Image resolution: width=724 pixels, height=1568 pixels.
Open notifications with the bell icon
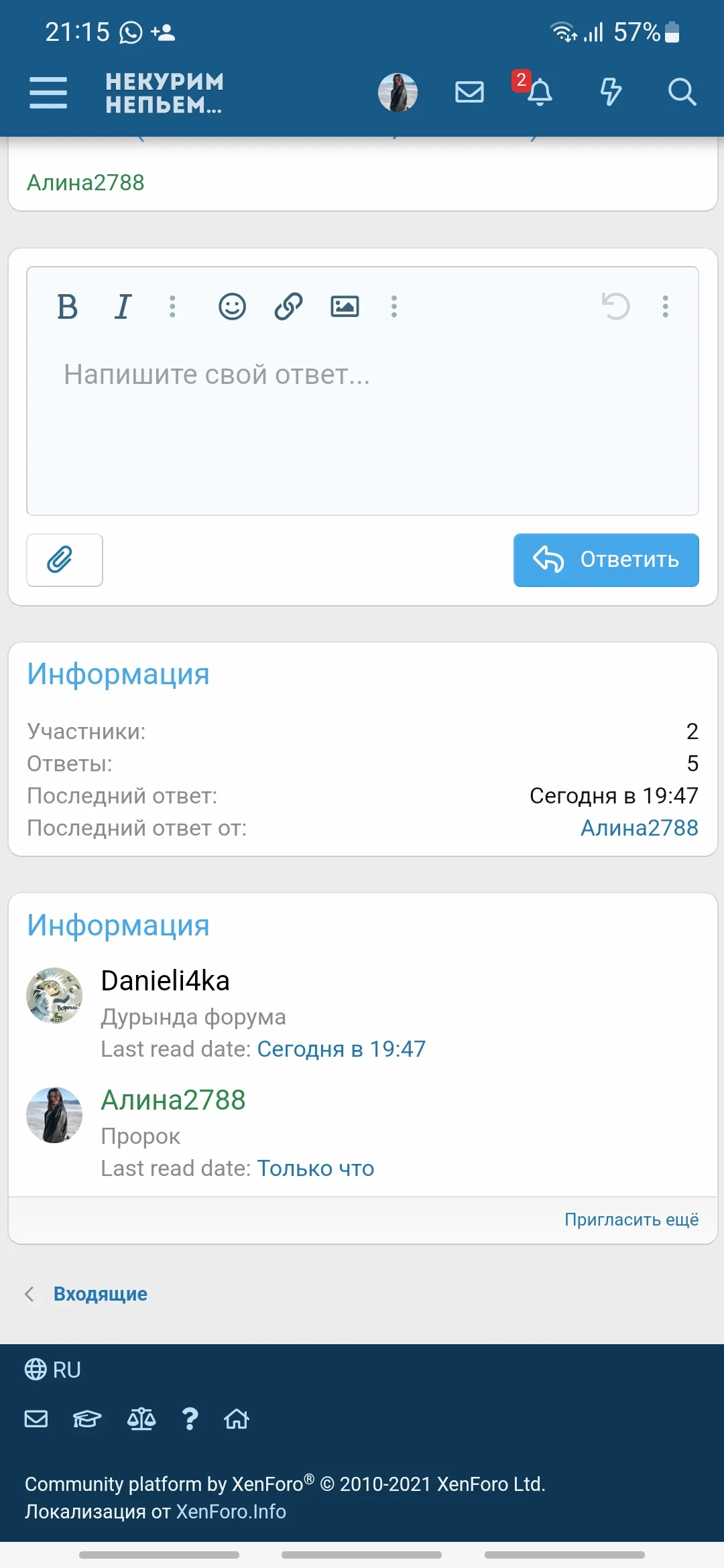[540, 93]
